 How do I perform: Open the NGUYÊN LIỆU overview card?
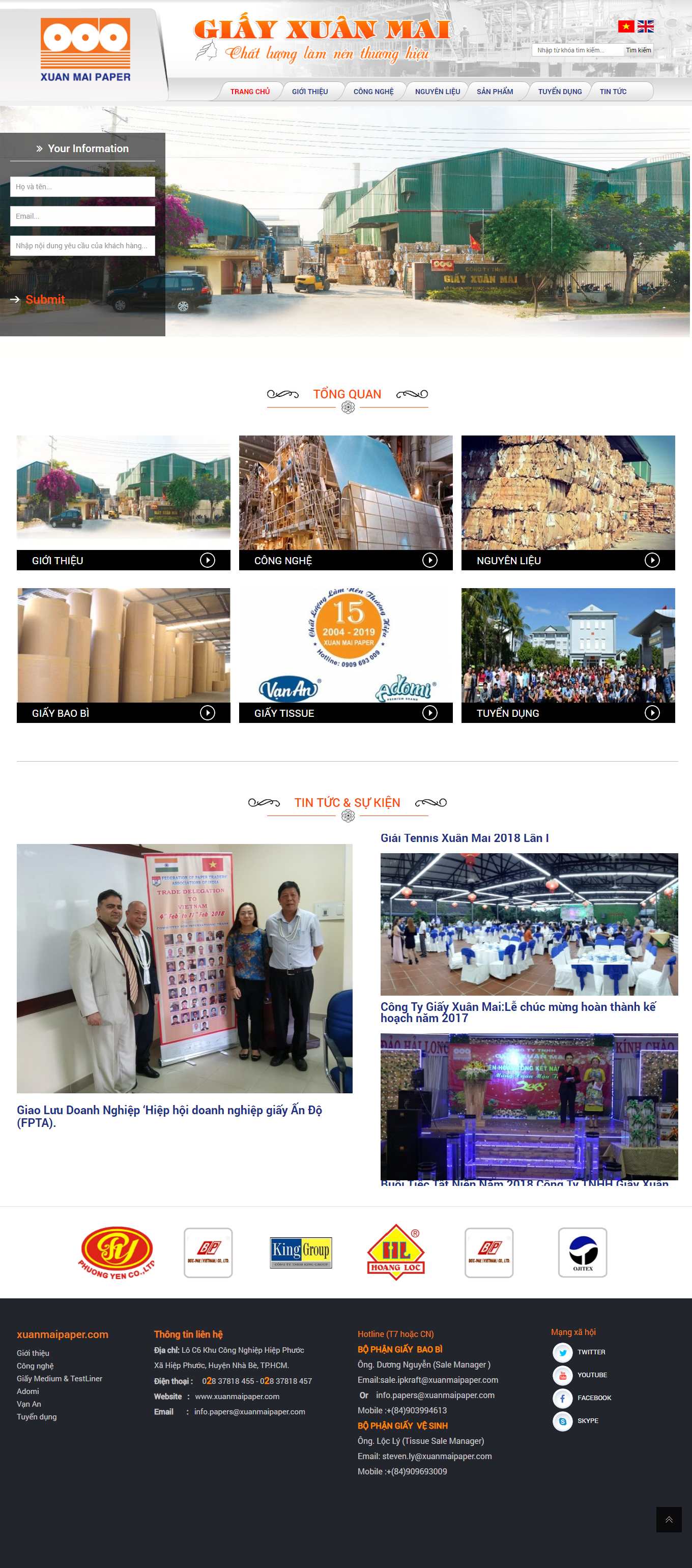click(x=567, y=560)
